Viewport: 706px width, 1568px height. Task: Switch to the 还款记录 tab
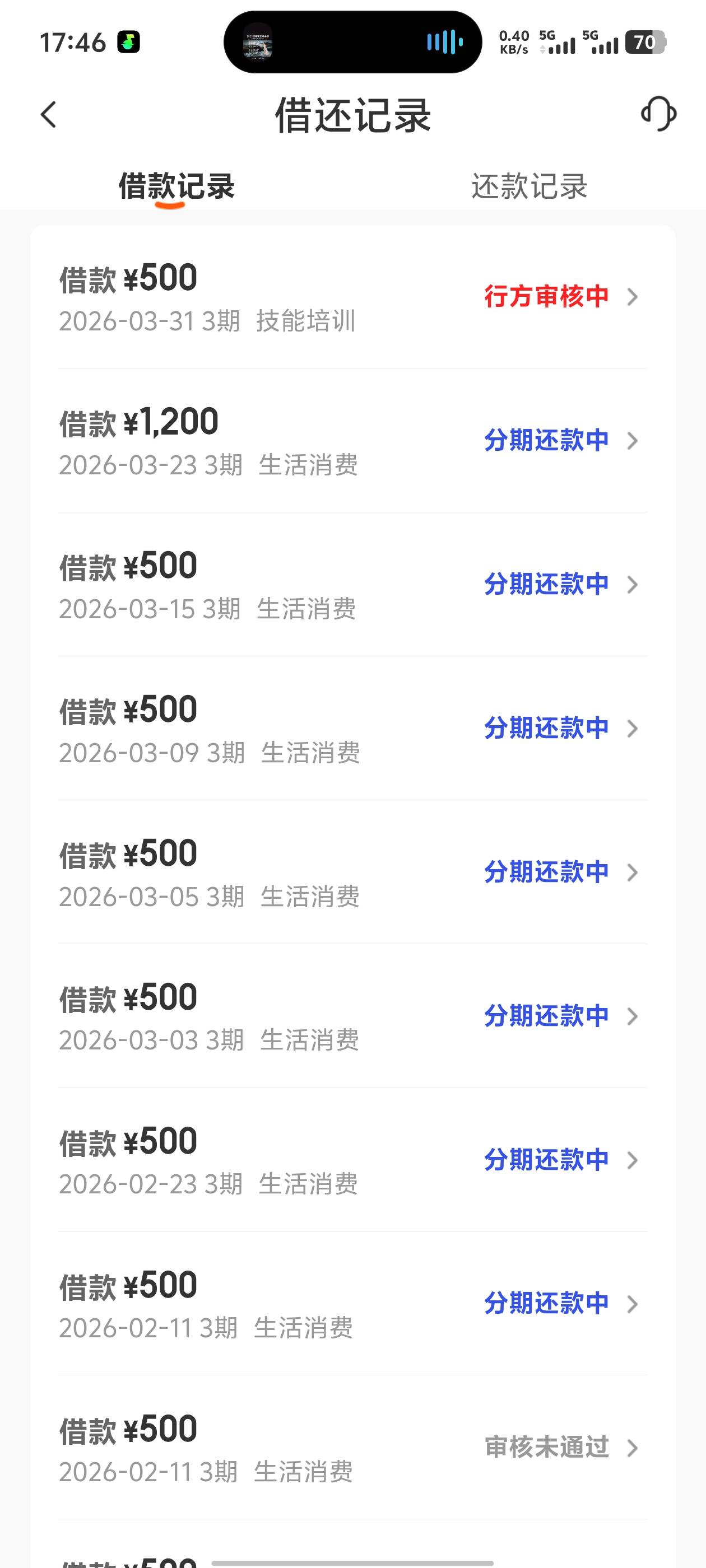pos(529,186)
